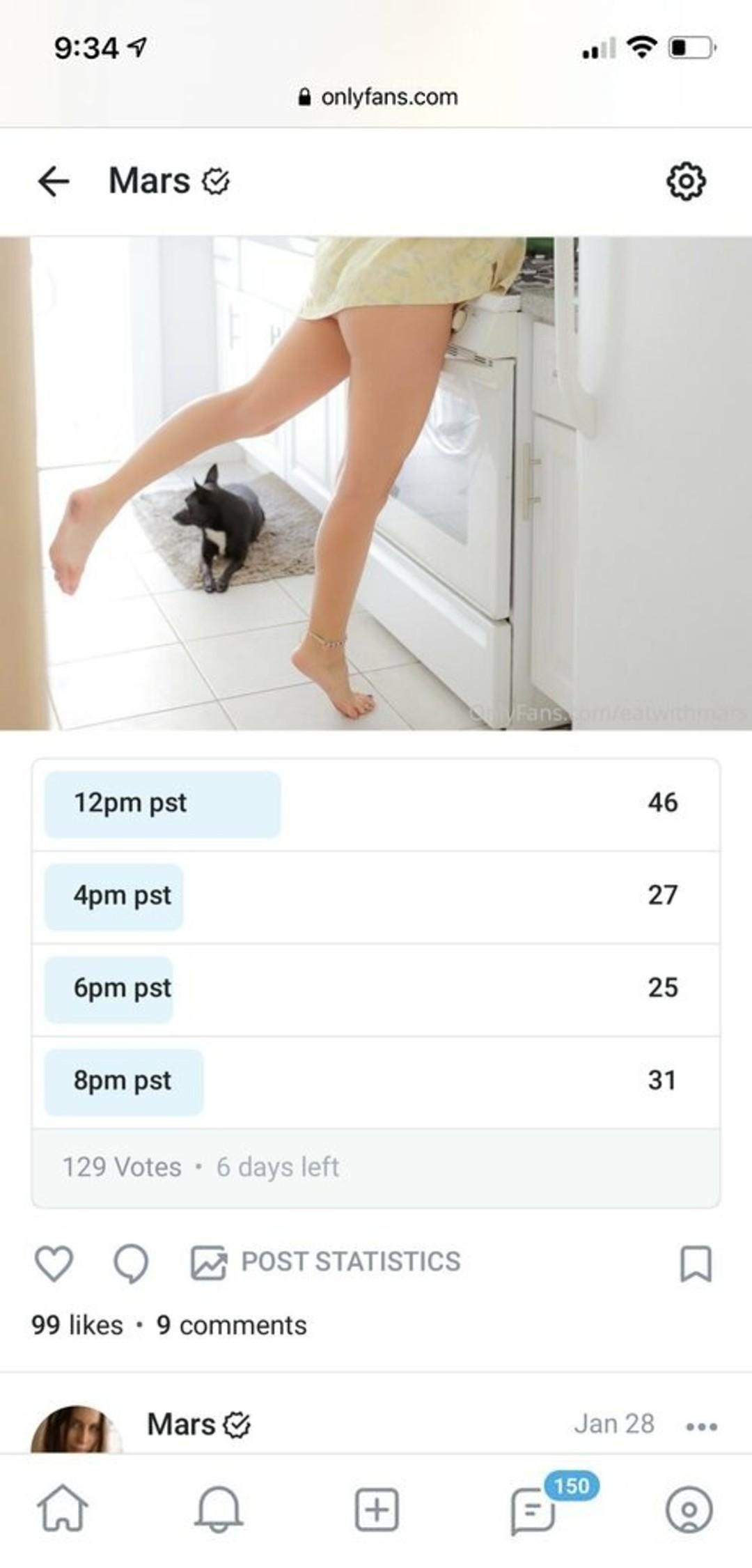Choose the 8pm pst poll option
The height and width of the screenshot is (1568, 752).
point(376,1081)
